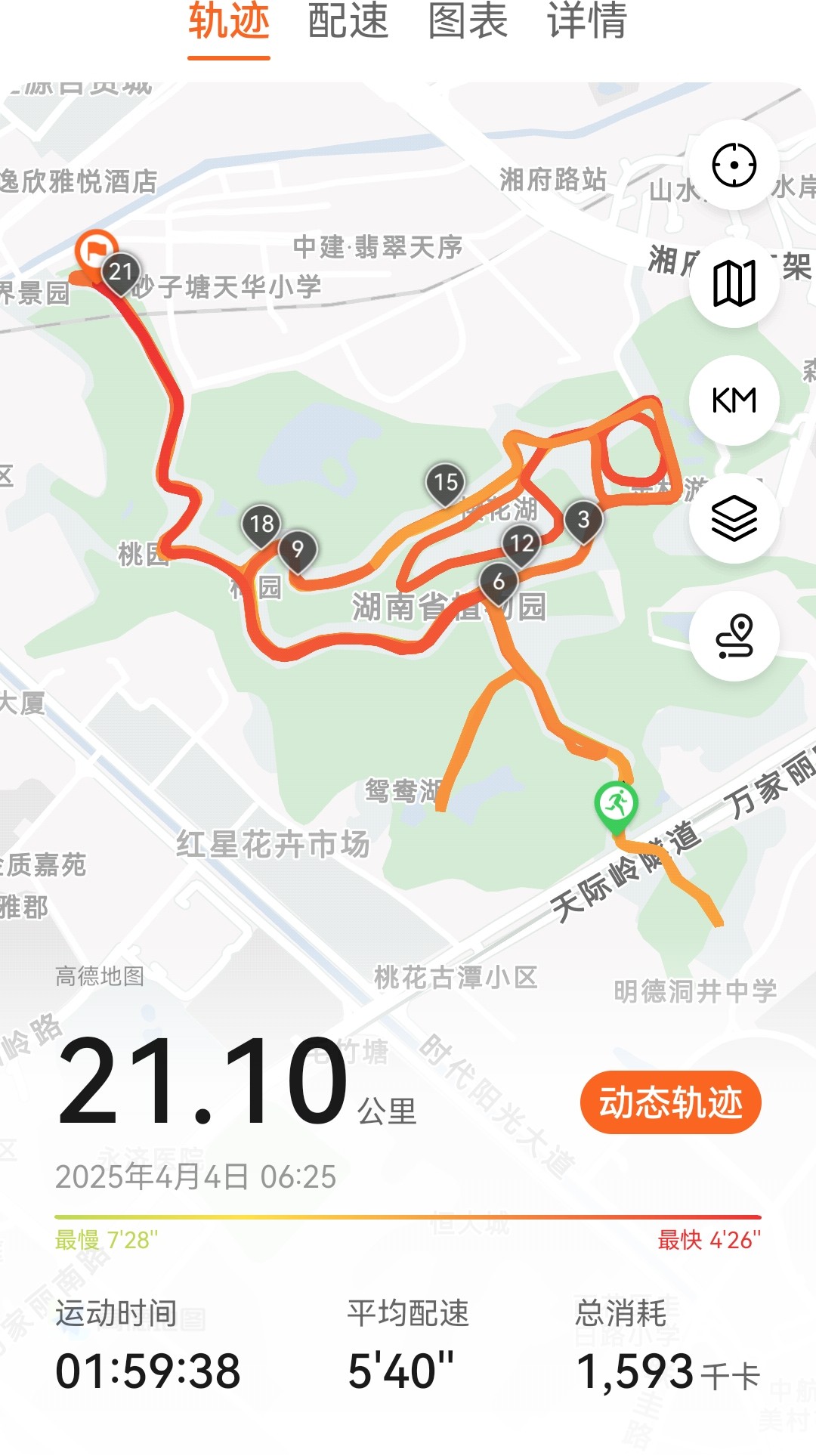Go to the 详情 tab
This screenshot has width=816, height=1456.
587,21
